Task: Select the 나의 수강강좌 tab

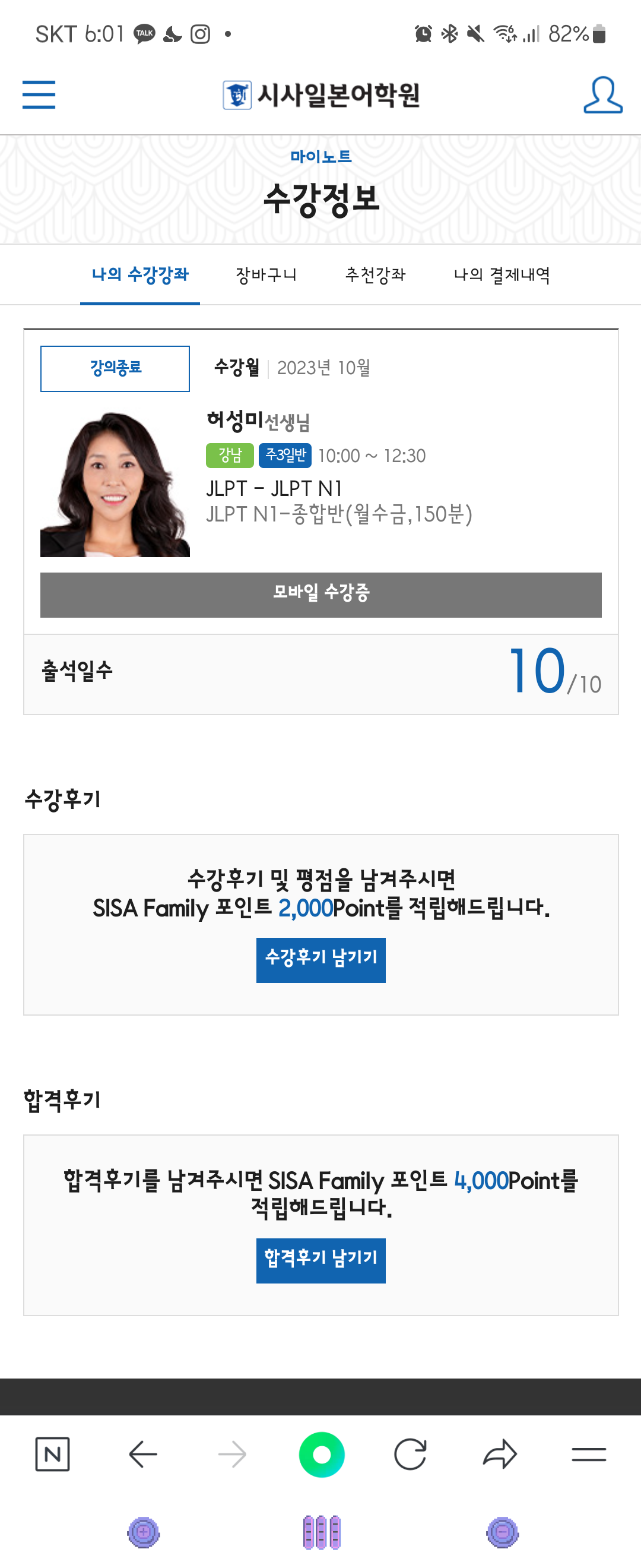Action: (140, 275)
